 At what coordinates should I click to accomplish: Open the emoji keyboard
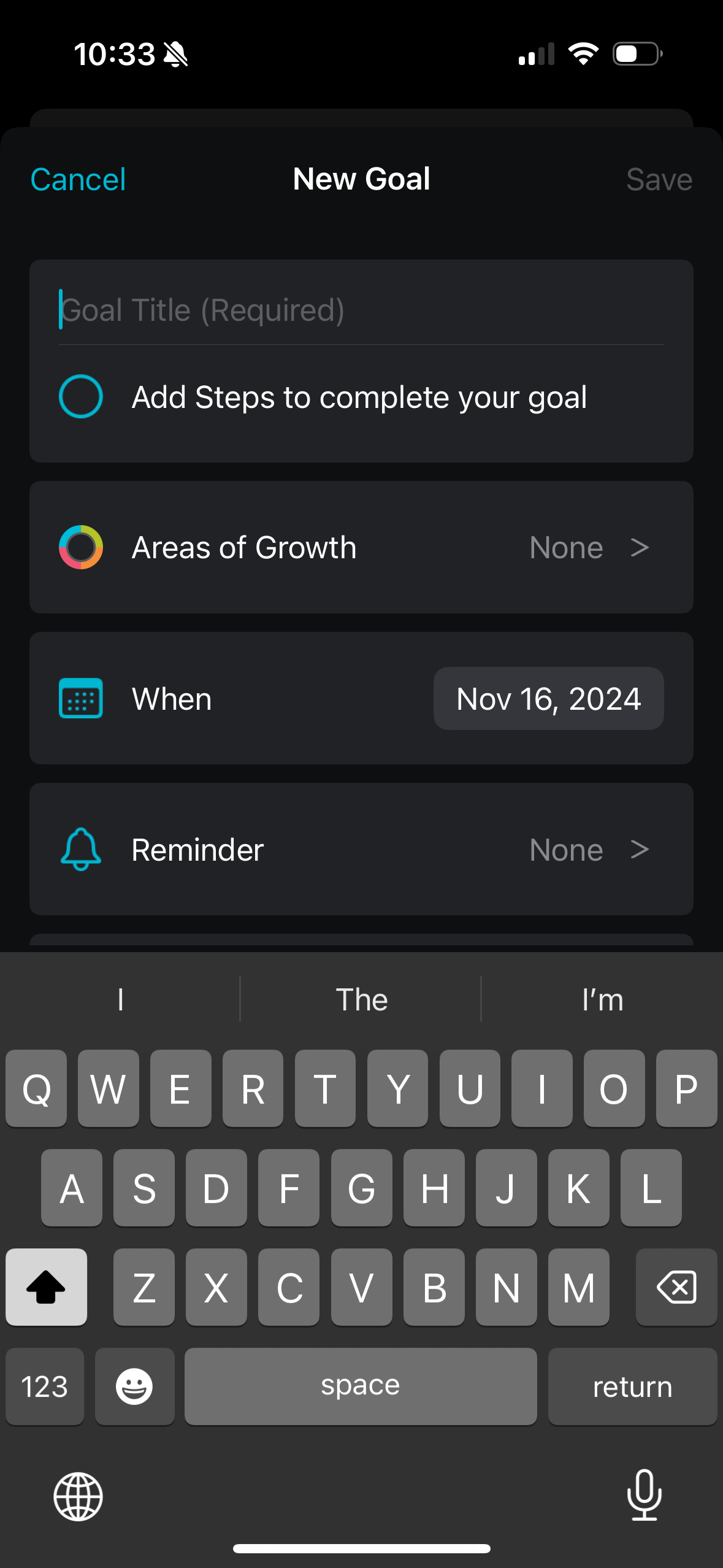[x=134, y=1386]
